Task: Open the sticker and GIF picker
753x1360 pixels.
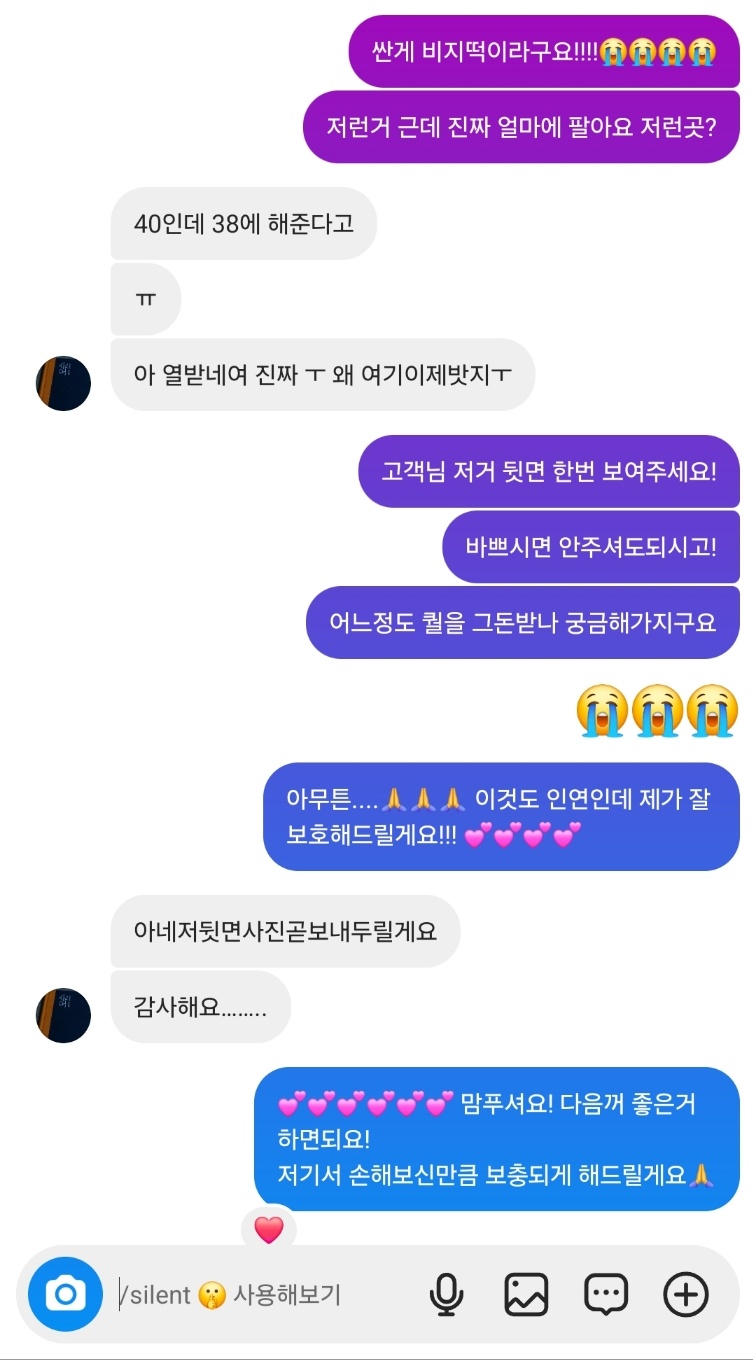Action: click(605, 1295)
